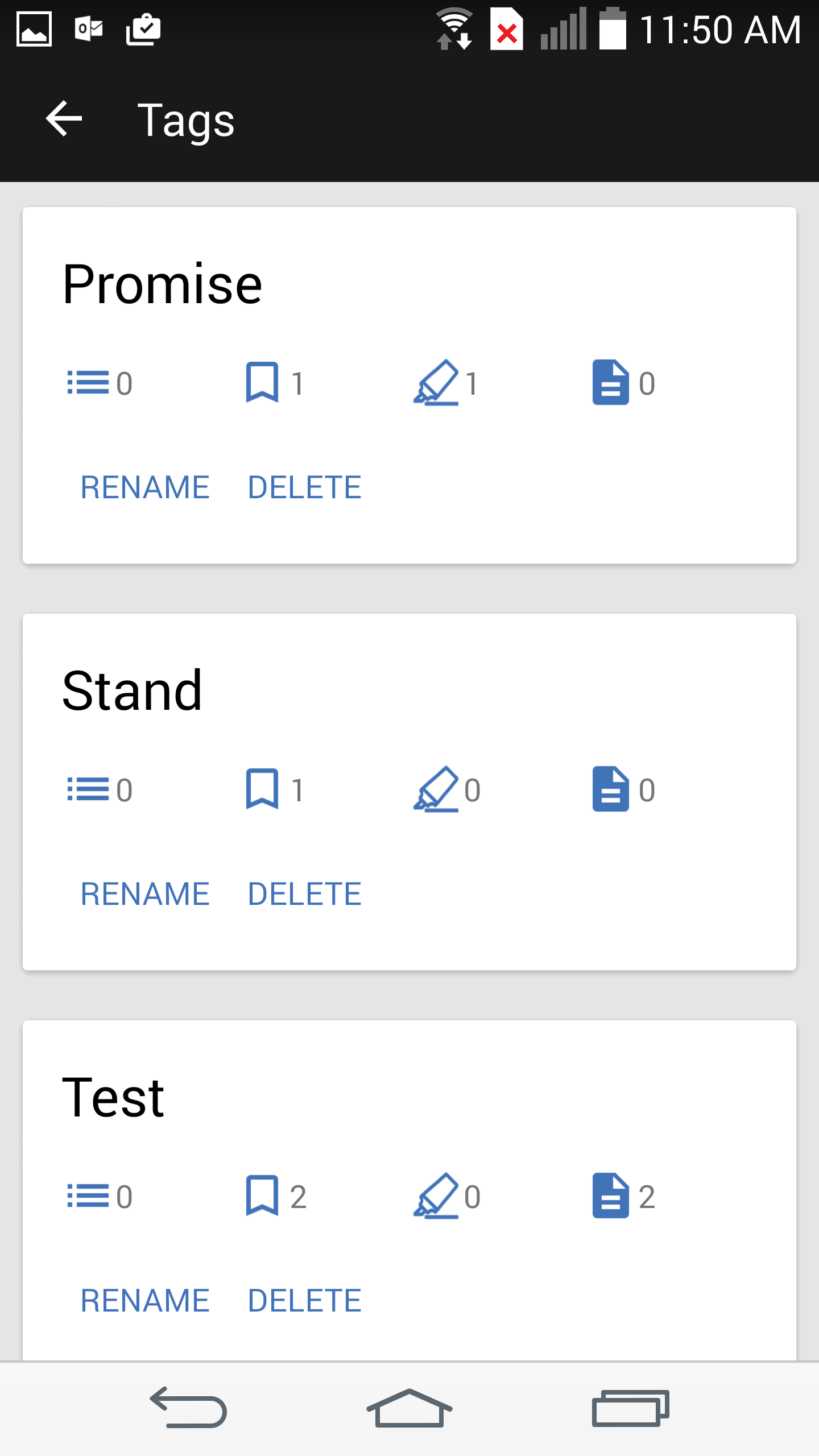The image size is (819, 1456).
Task: Delete the Stand tag
Action: (x=305, y=894)
